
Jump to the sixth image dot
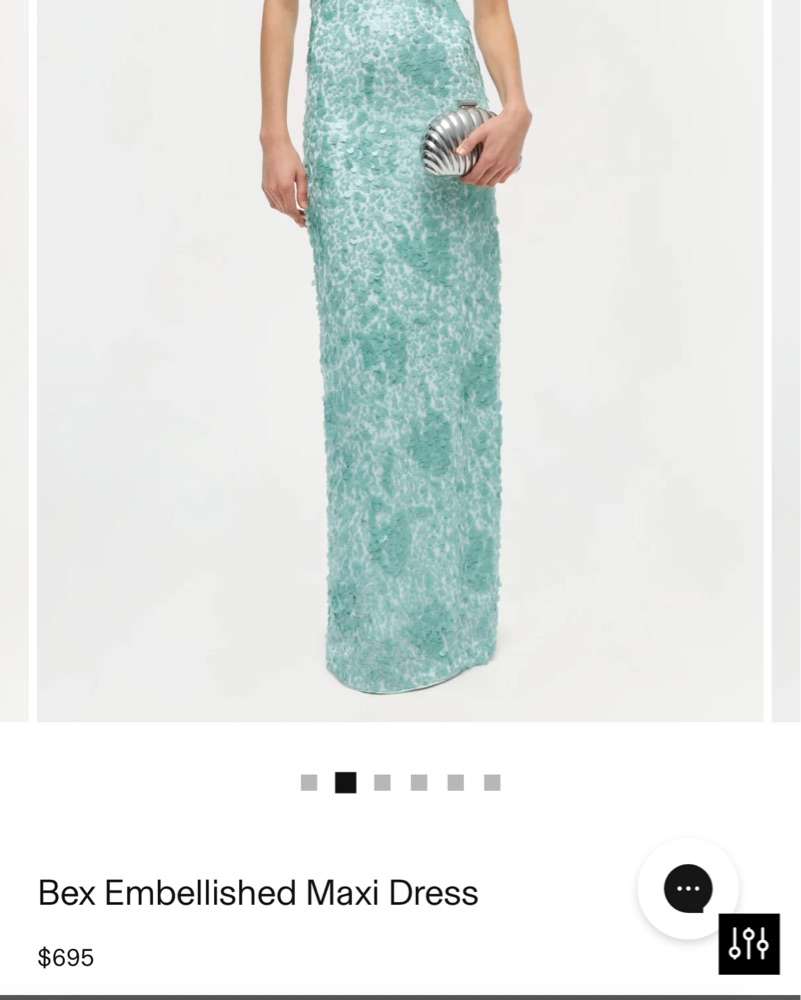(492, 783)
